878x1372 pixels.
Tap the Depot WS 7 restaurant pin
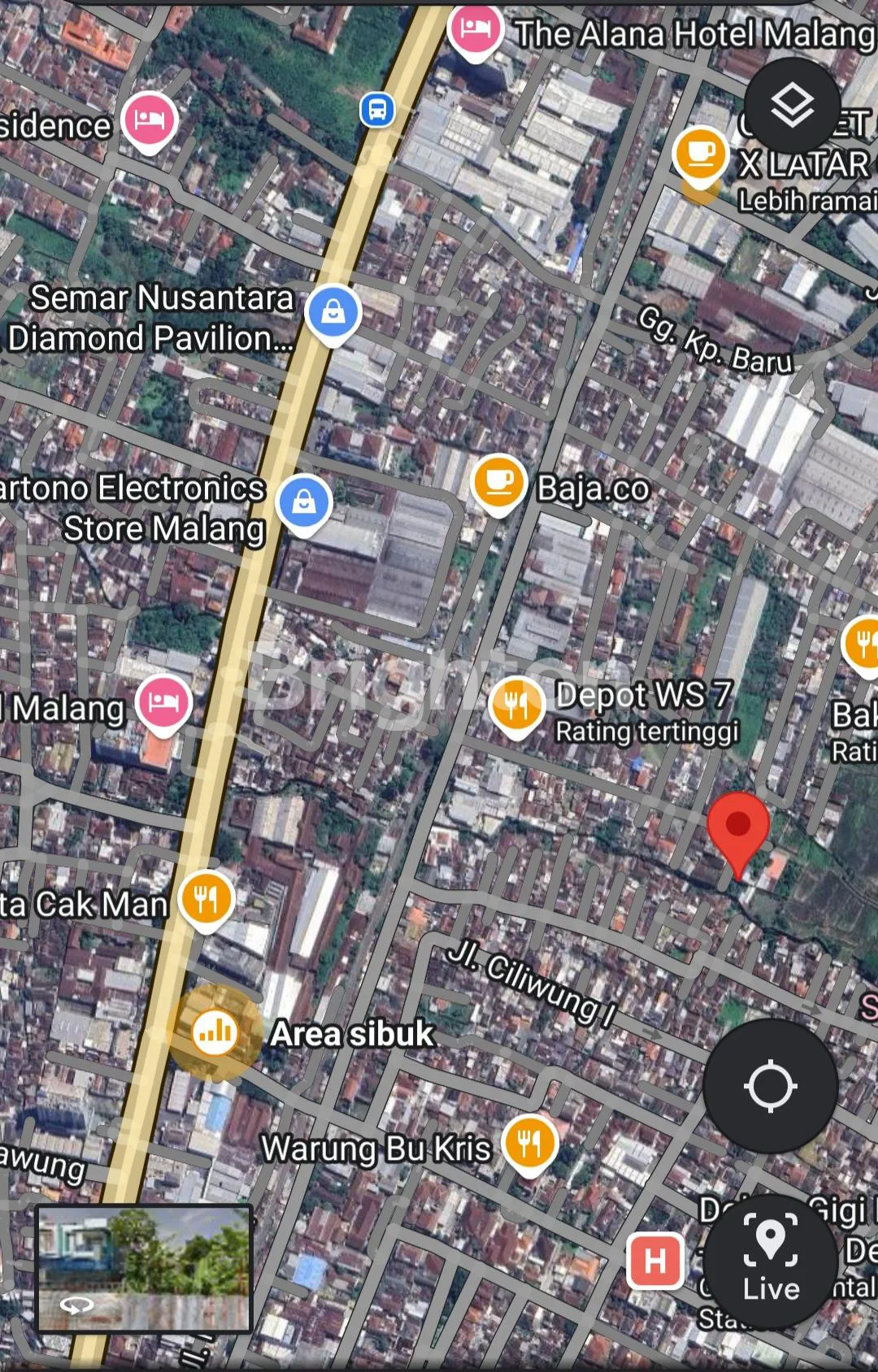pyautogui.click(x=516, y=704)
